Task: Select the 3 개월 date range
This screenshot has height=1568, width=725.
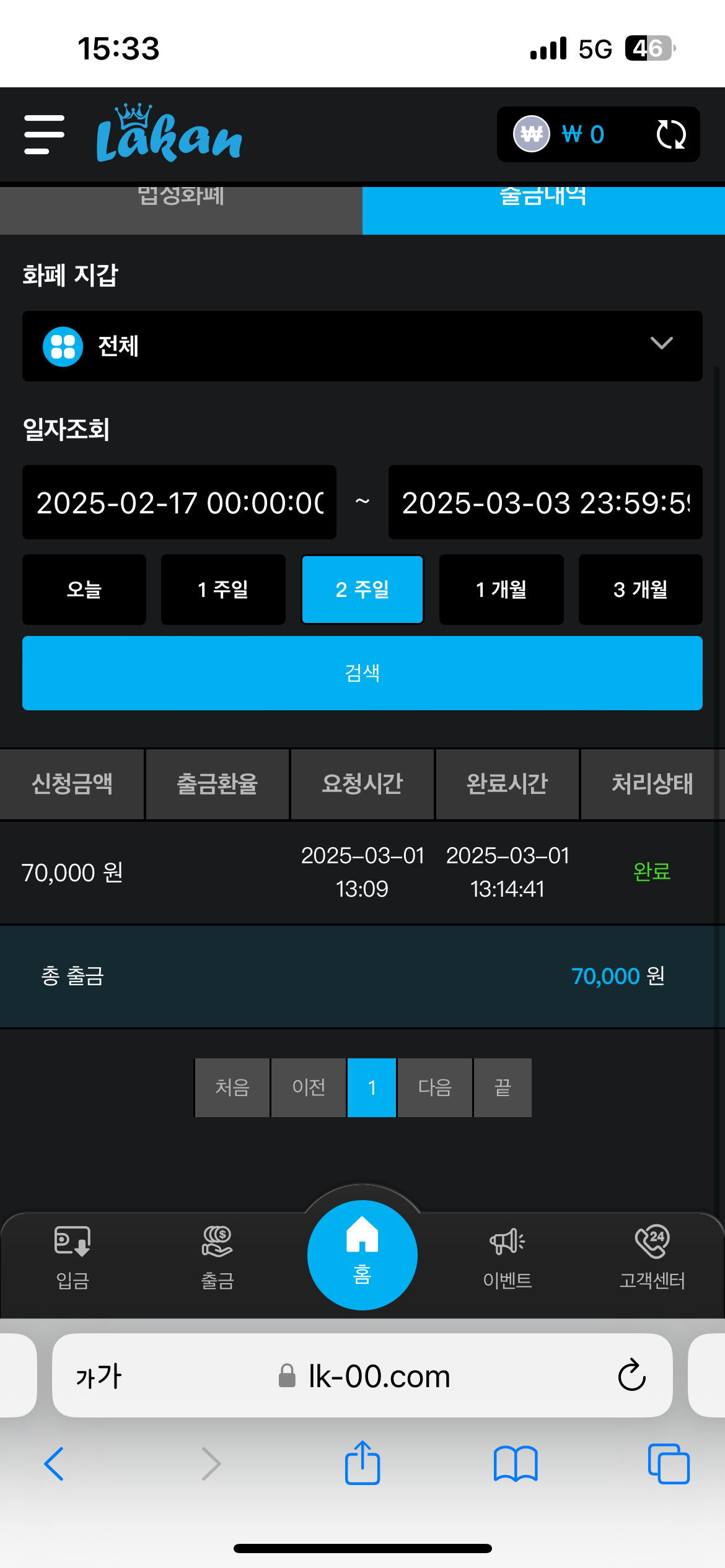Action: [x=640, y=589]
